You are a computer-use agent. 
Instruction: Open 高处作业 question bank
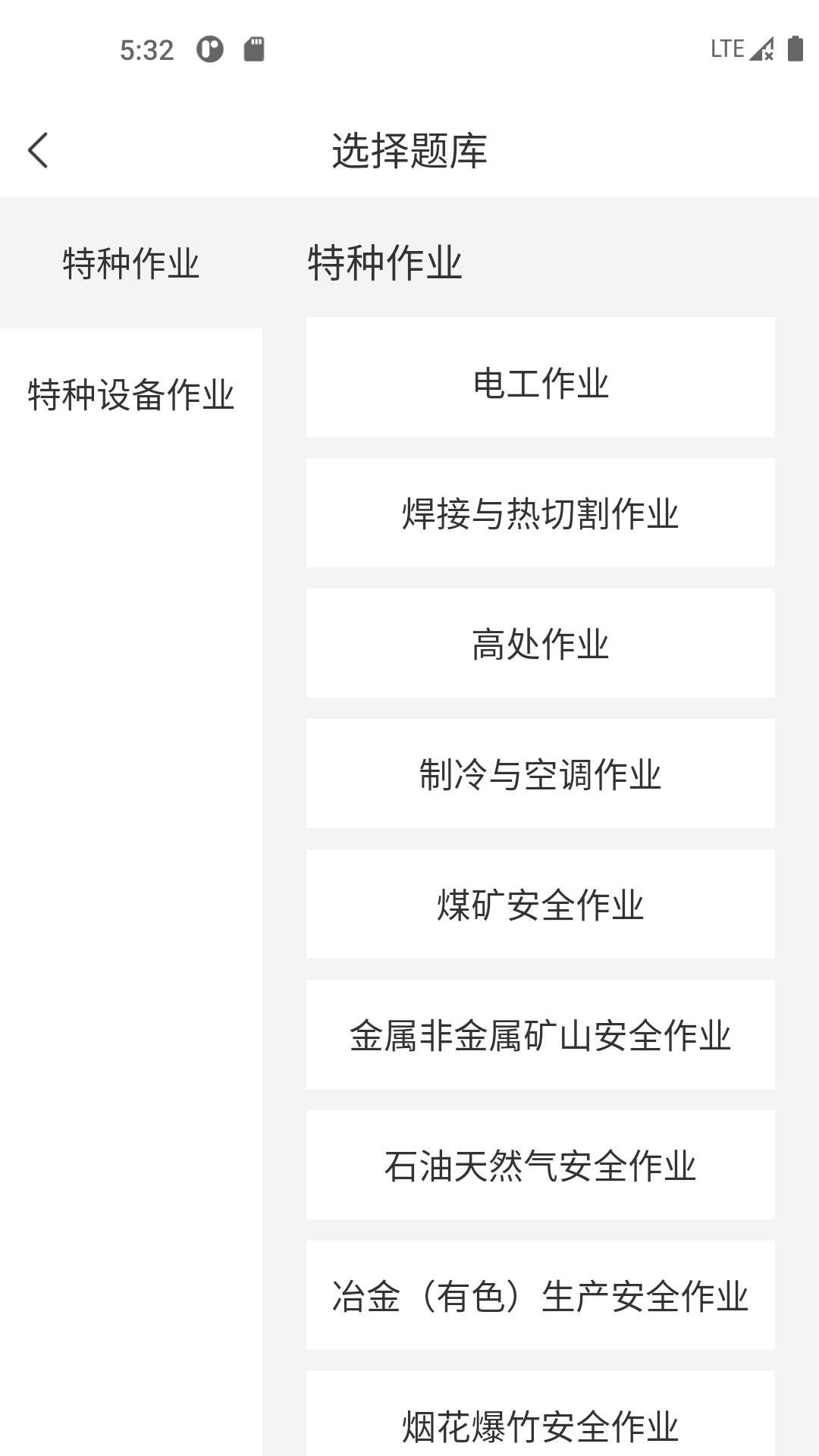[x=540, y=643]
